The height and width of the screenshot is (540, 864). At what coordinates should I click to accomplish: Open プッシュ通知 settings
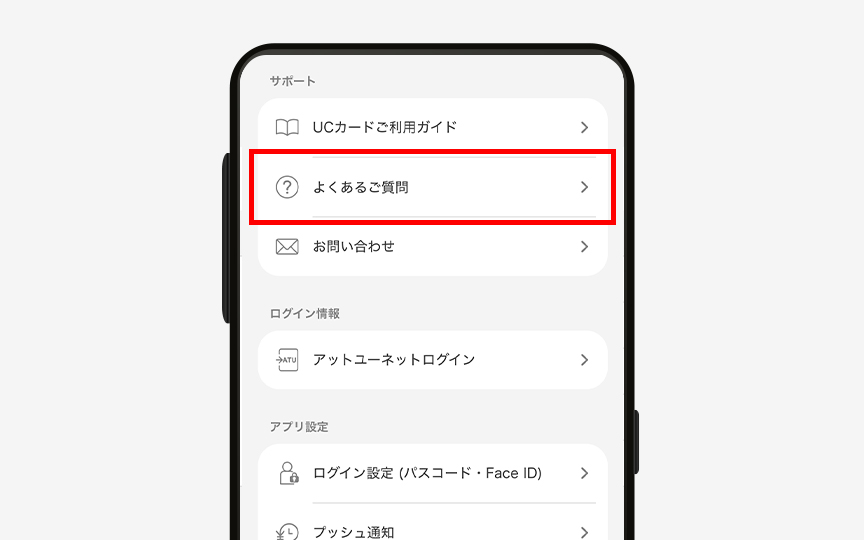(x=432, y=530)
